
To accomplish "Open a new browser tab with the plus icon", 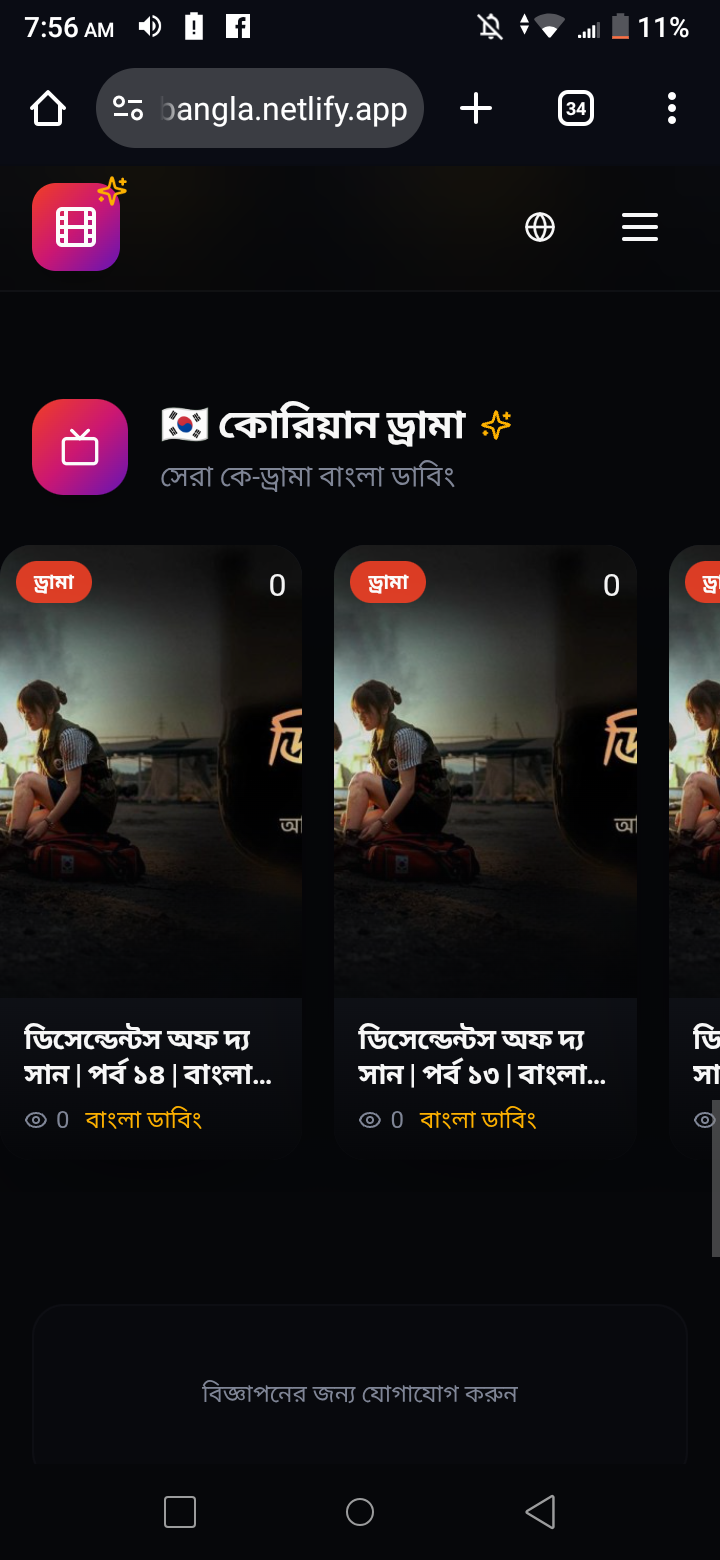I will tap(476, 108).
